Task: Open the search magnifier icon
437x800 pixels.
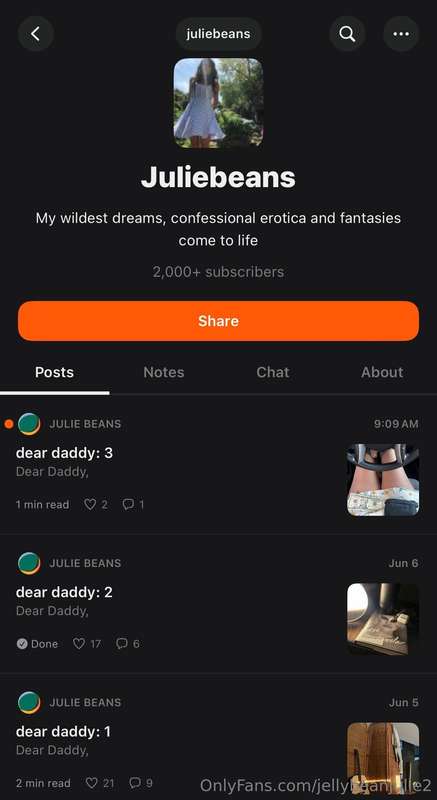Action: [347, 34]
